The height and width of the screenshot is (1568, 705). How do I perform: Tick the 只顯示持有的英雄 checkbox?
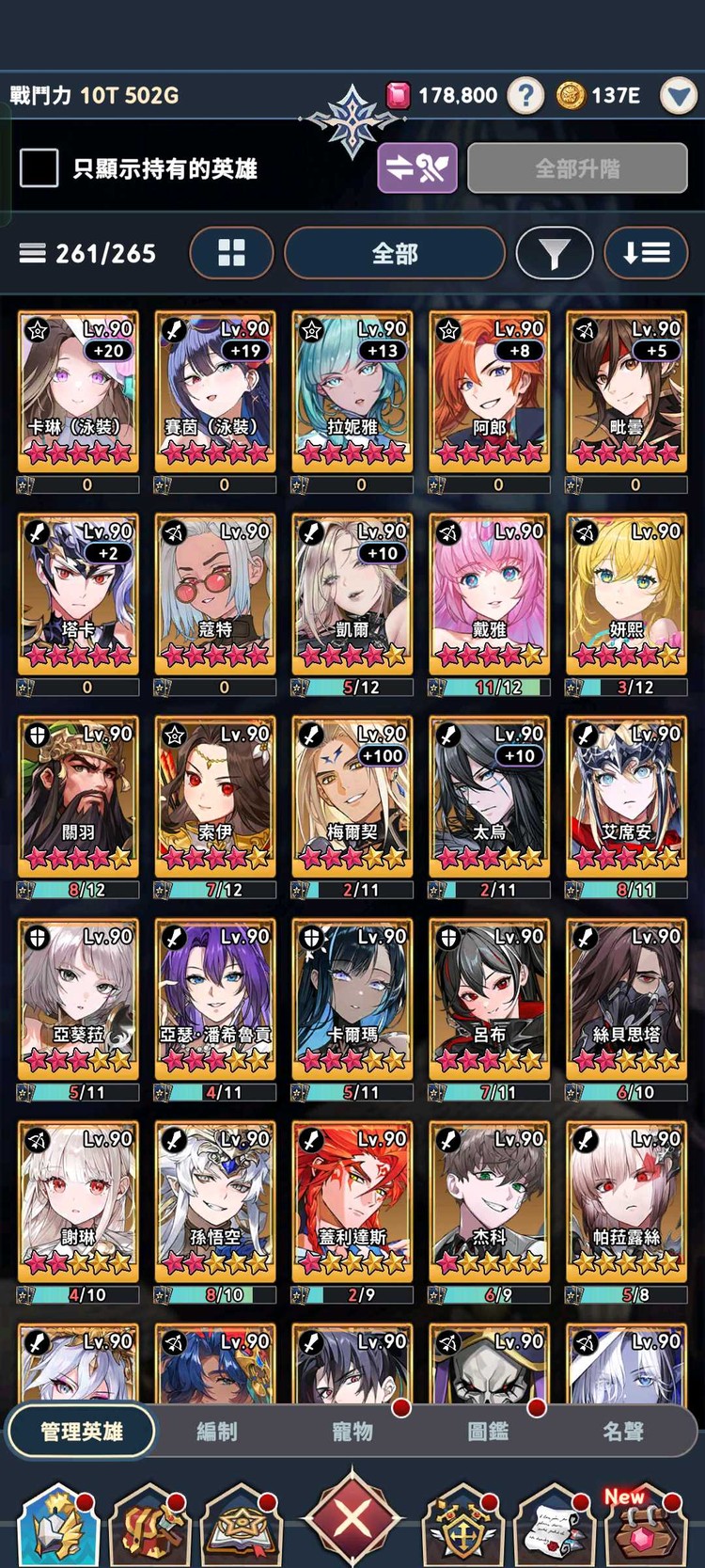39,168
